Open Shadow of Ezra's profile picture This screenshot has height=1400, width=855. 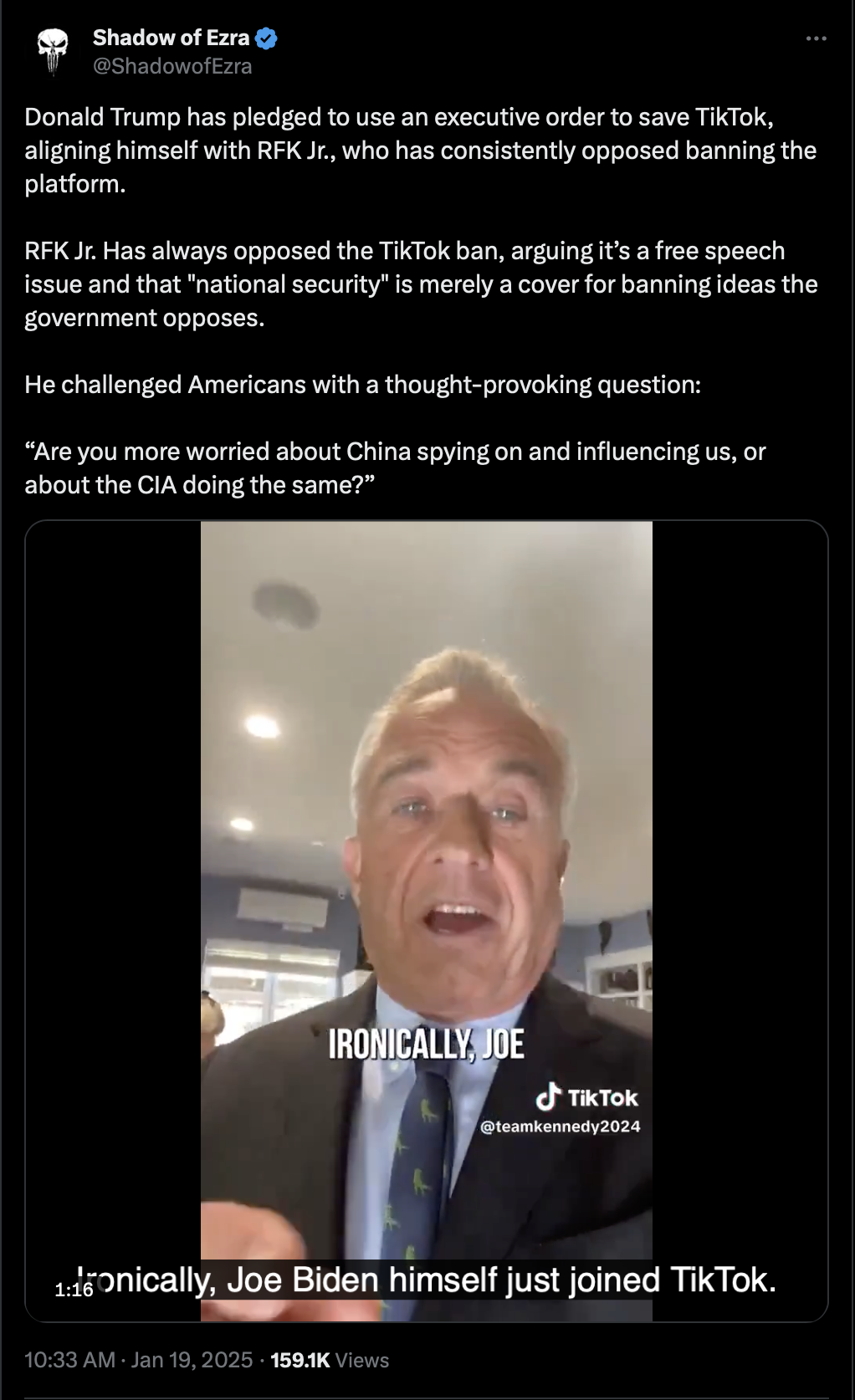click(x=53, y=51)
